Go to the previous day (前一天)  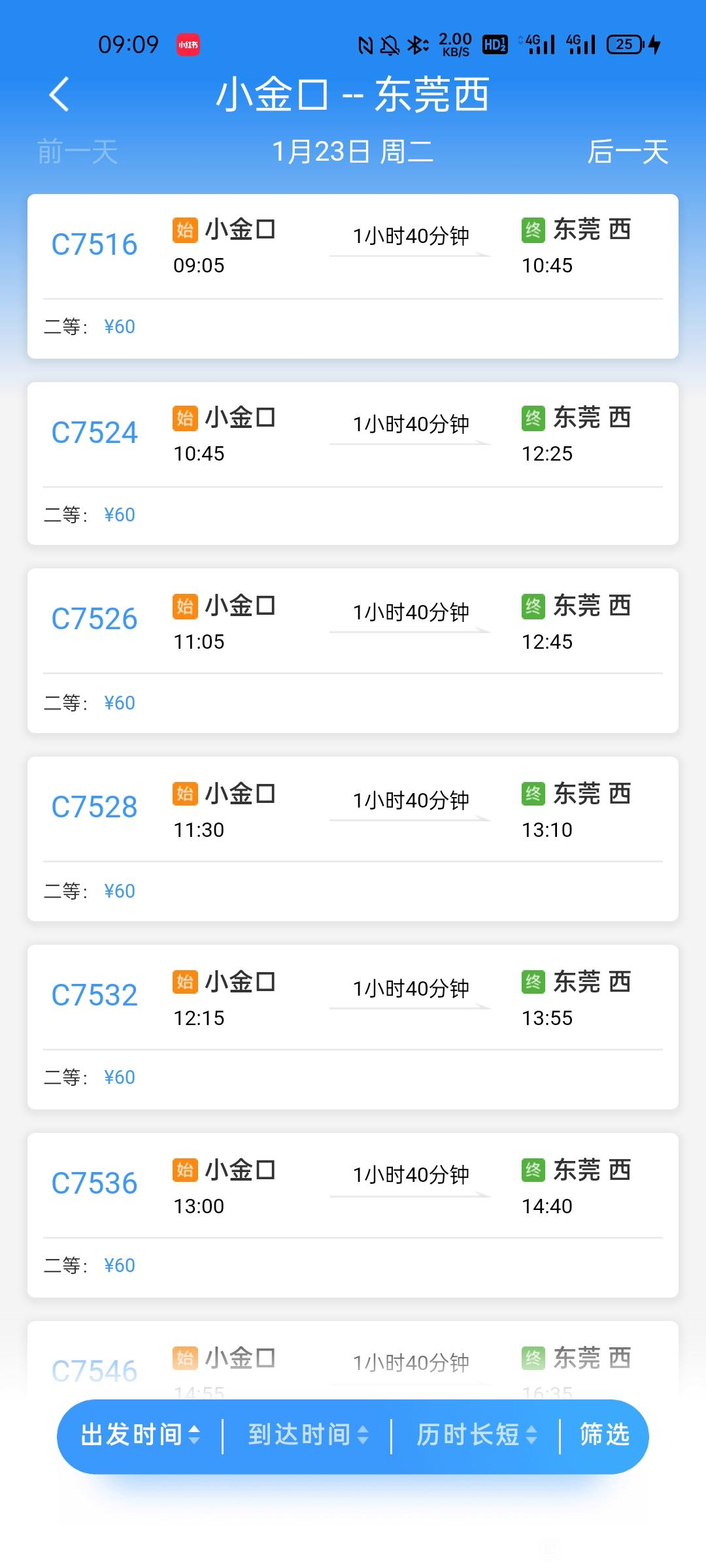point(78,152)
